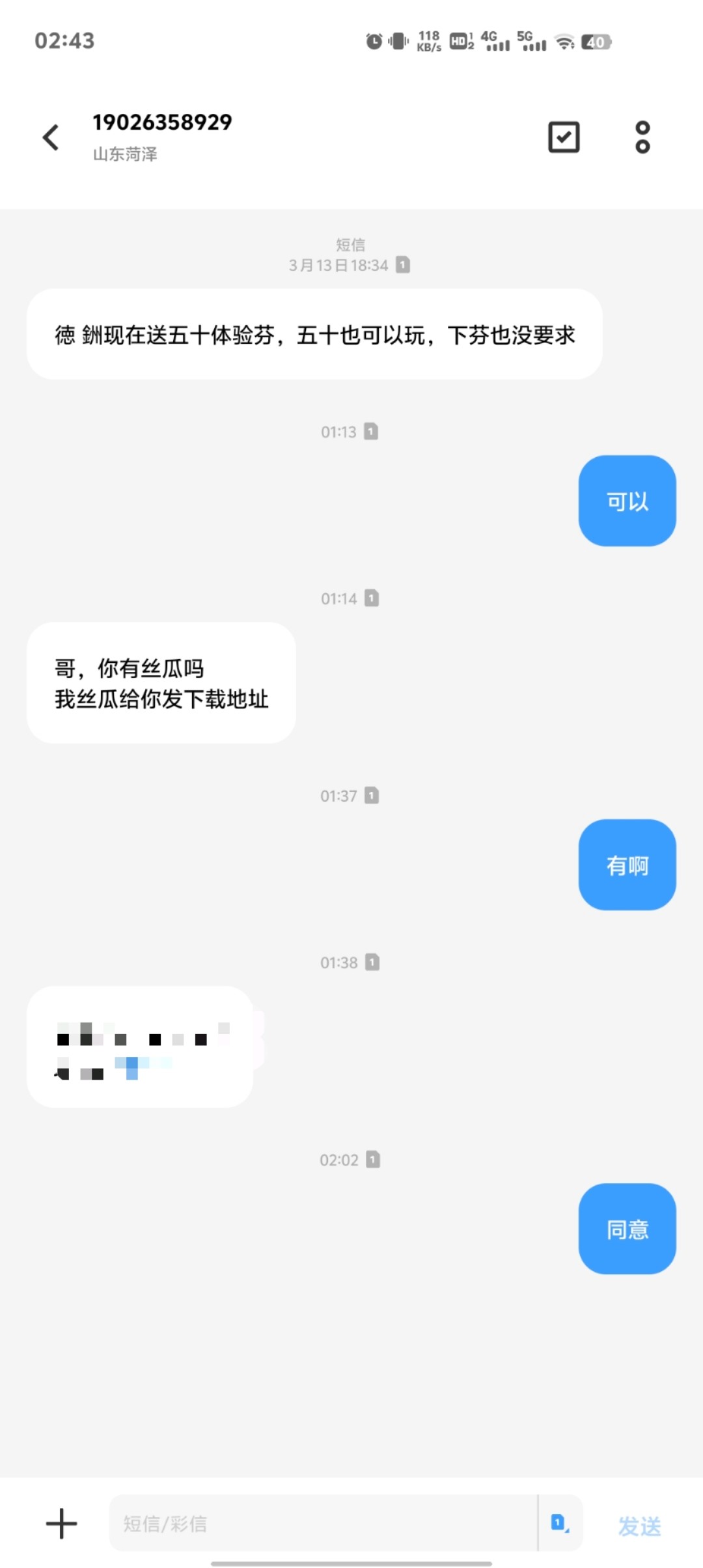Go back from the 19026358929 conversation
The width and height of the screenshot is (703, 1568).
pos(51,137)
